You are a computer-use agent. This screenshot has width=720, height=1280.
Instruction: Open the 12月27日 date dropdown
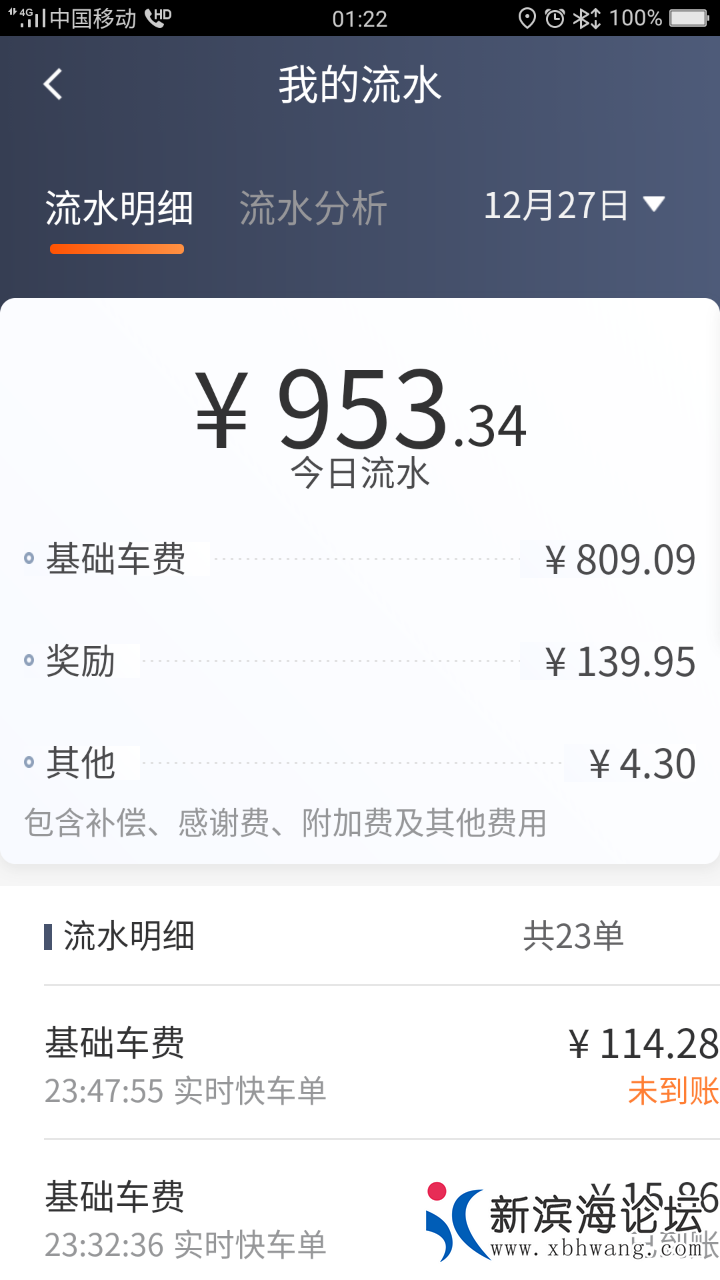tap(574, 206)
